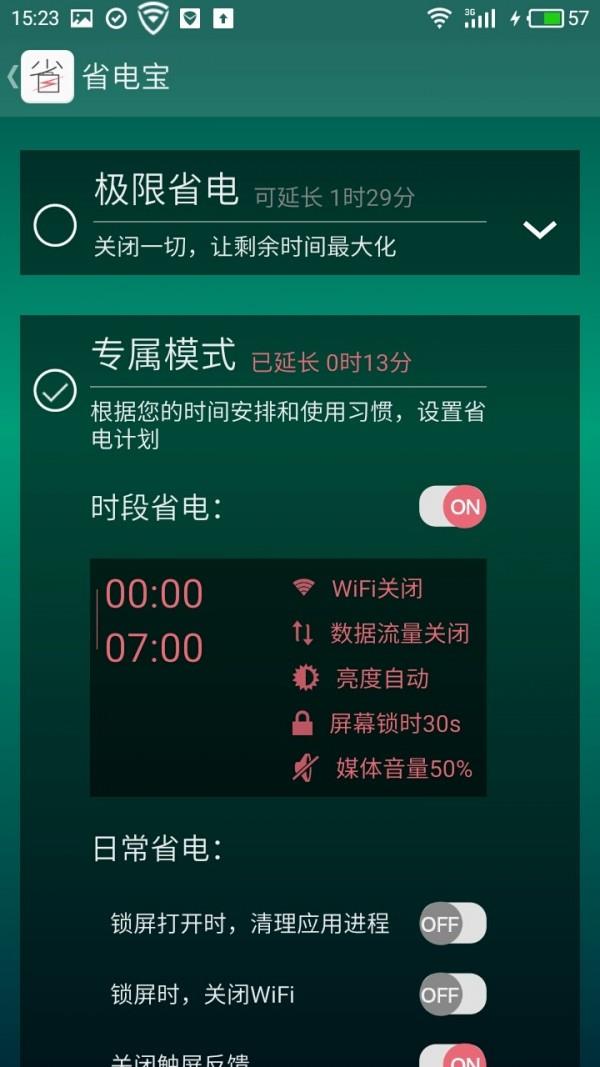
Task: Select the 极限省电 mode radio button
Action: 55,226
